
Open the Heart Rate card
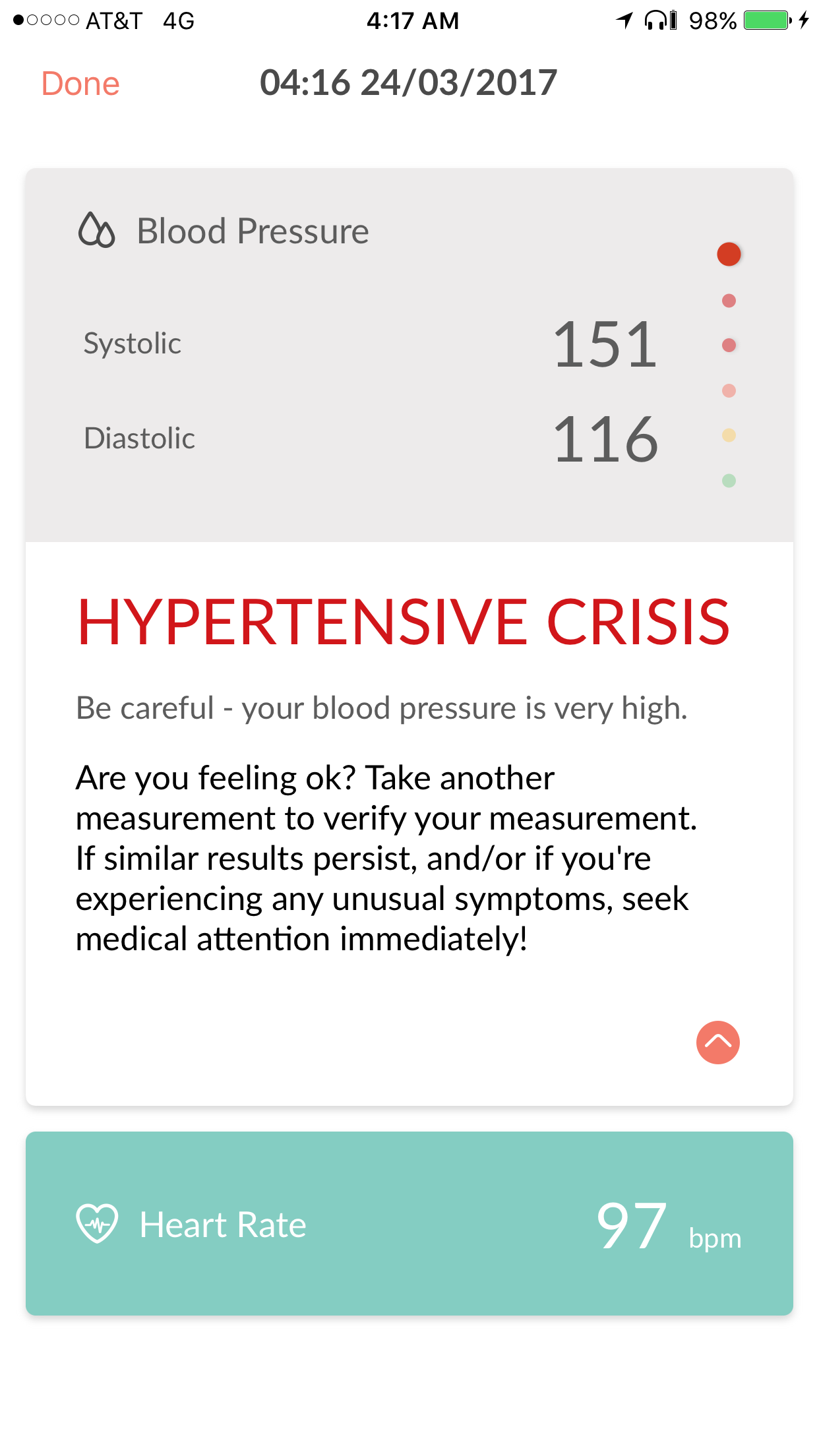tap(409, 1224)
